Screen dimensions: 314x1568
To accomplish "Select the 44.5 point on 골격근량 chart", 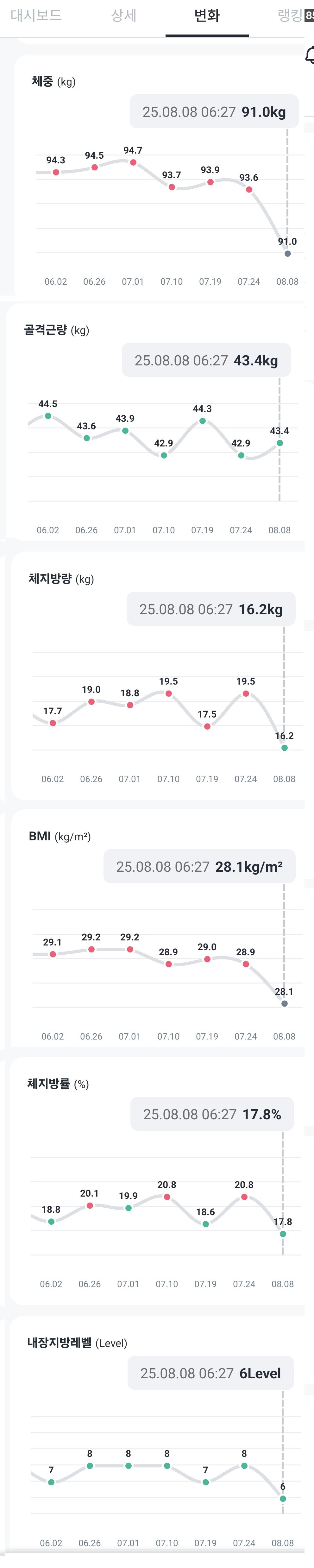I will point(48,416).
